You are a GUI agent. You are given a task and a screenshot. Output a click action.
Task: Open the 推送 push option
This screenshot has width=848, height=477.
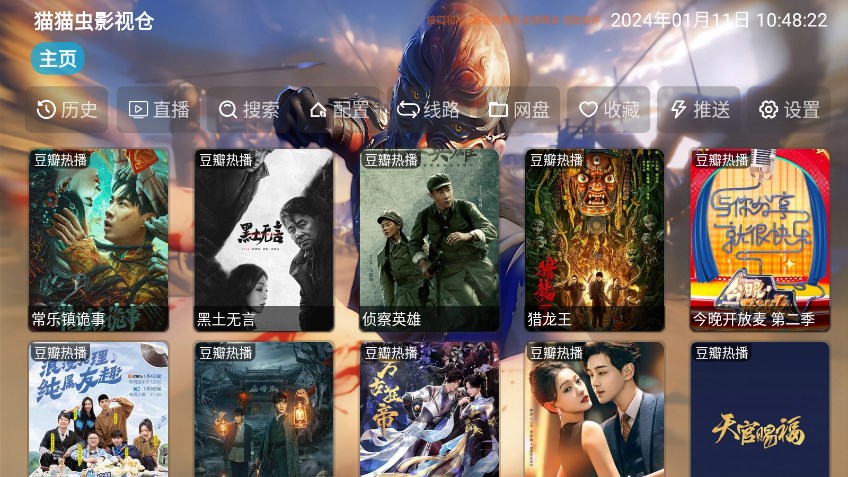[699, 110]
